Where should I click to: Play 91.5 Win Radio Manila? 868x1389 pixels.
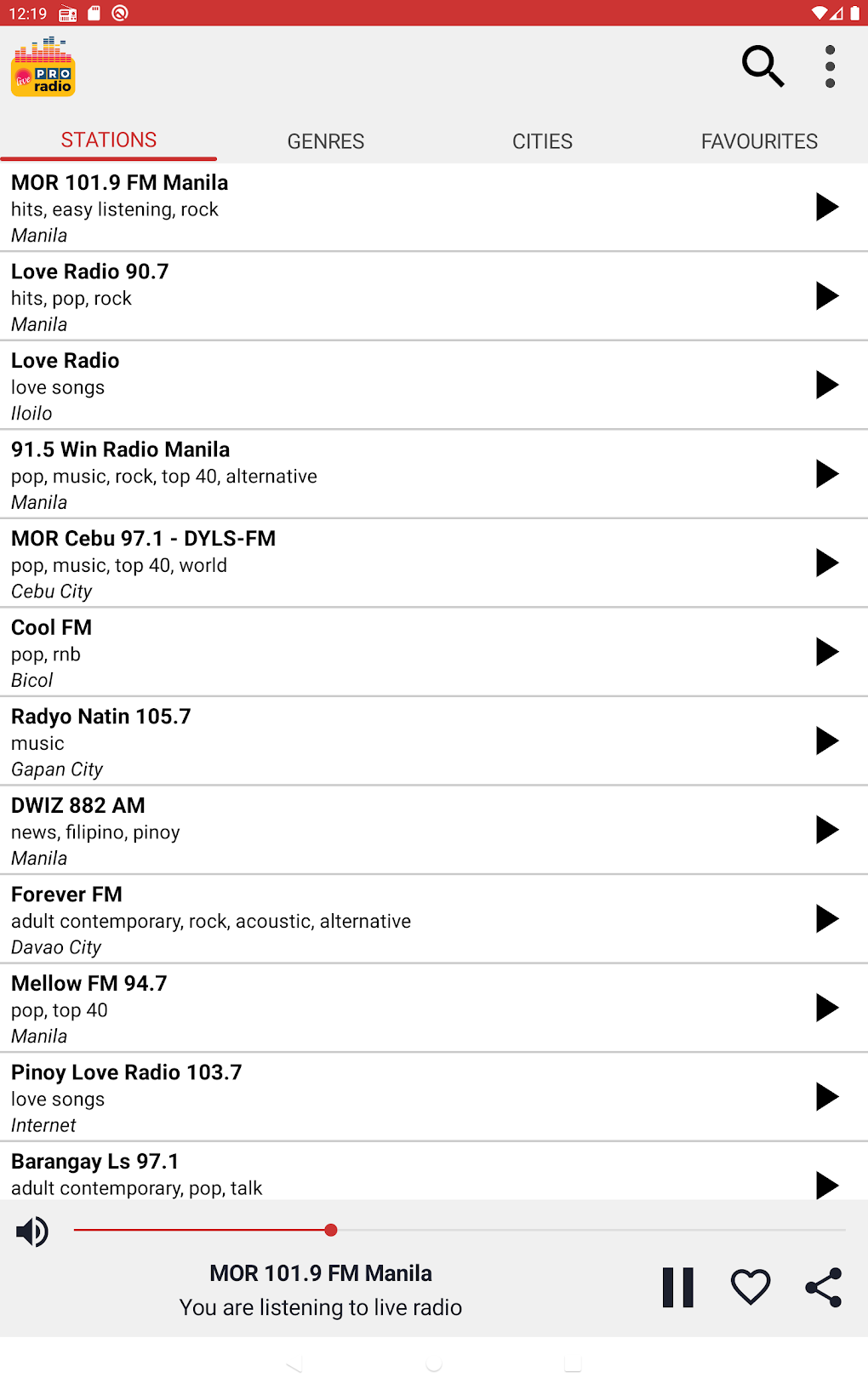pos(826,474)
